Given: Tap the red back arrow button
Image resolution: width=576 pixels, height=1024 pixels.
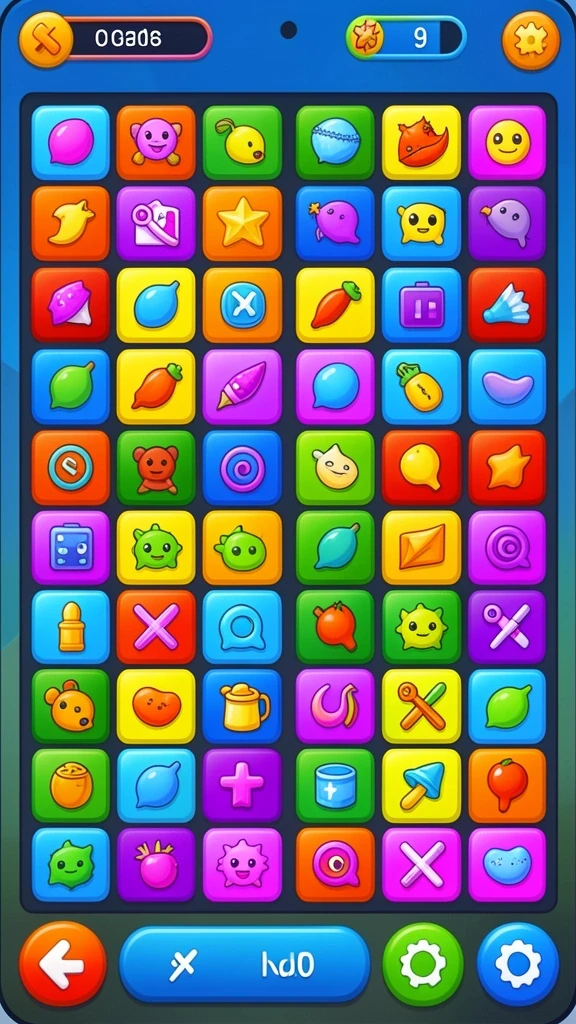Looking at the screenshot, I should tap(63, 964).
